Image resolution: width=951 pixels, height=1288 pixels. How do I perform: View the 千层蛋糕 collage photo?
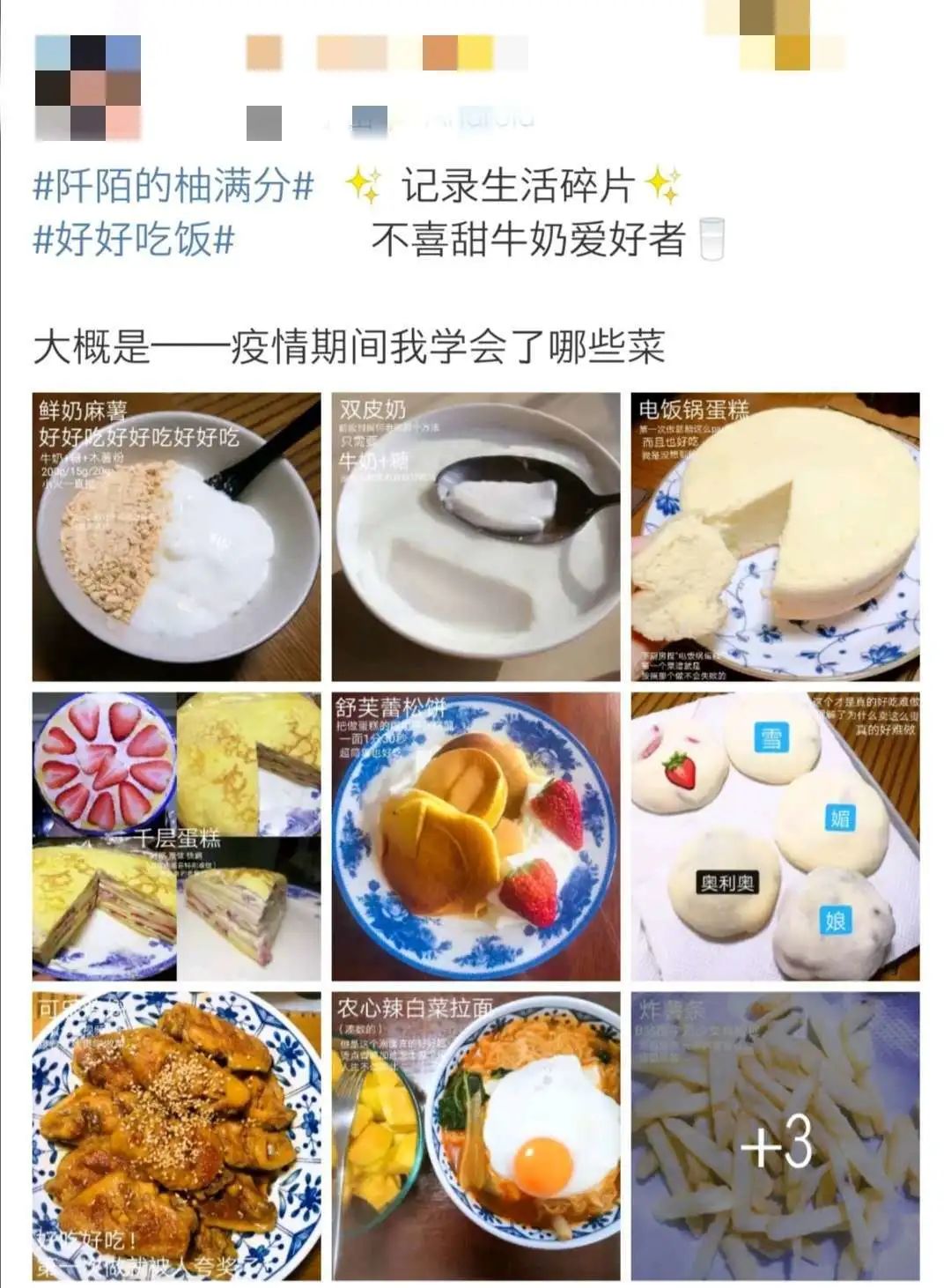176,836
